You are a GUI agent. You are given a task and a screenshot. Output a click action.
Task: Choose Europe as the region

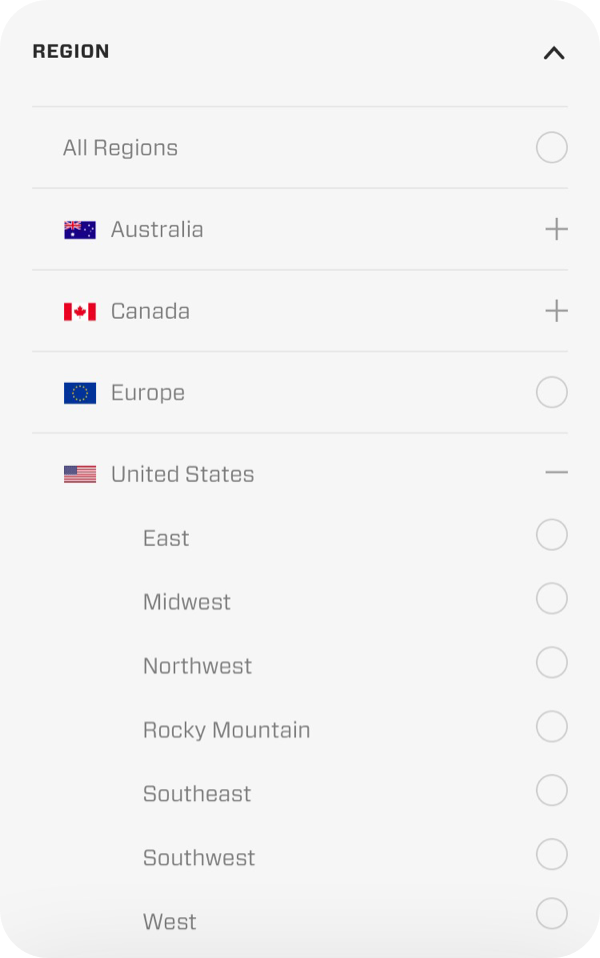pos(551,392)
